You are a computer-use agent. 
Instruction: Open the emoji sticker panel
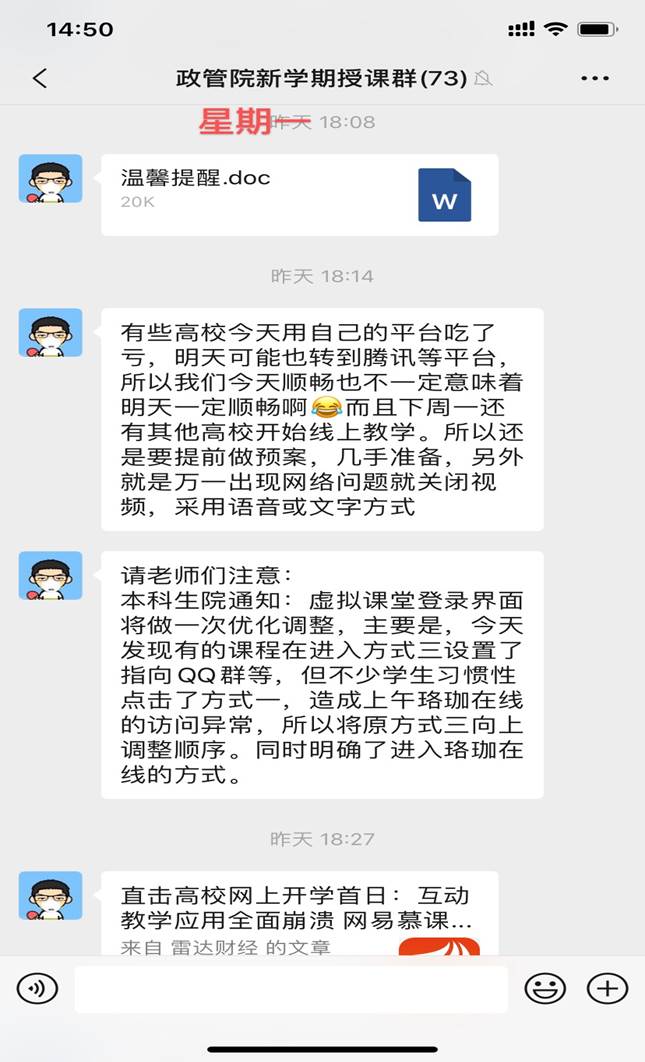(545, 989)
